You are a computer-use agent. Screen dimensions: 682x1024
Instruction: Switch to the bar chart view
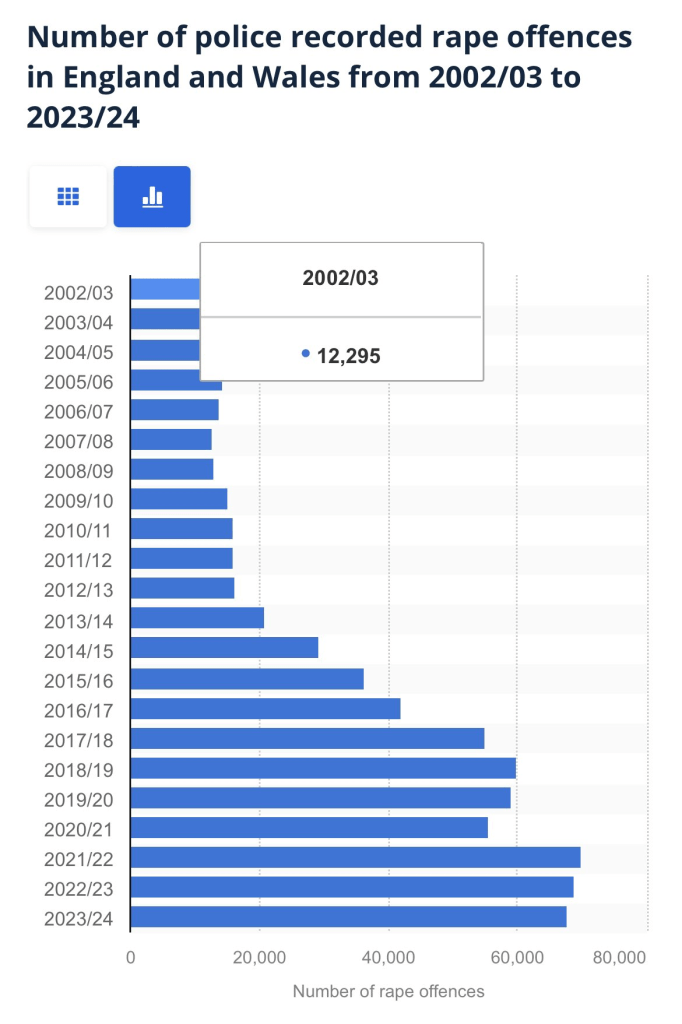[152, 196]
